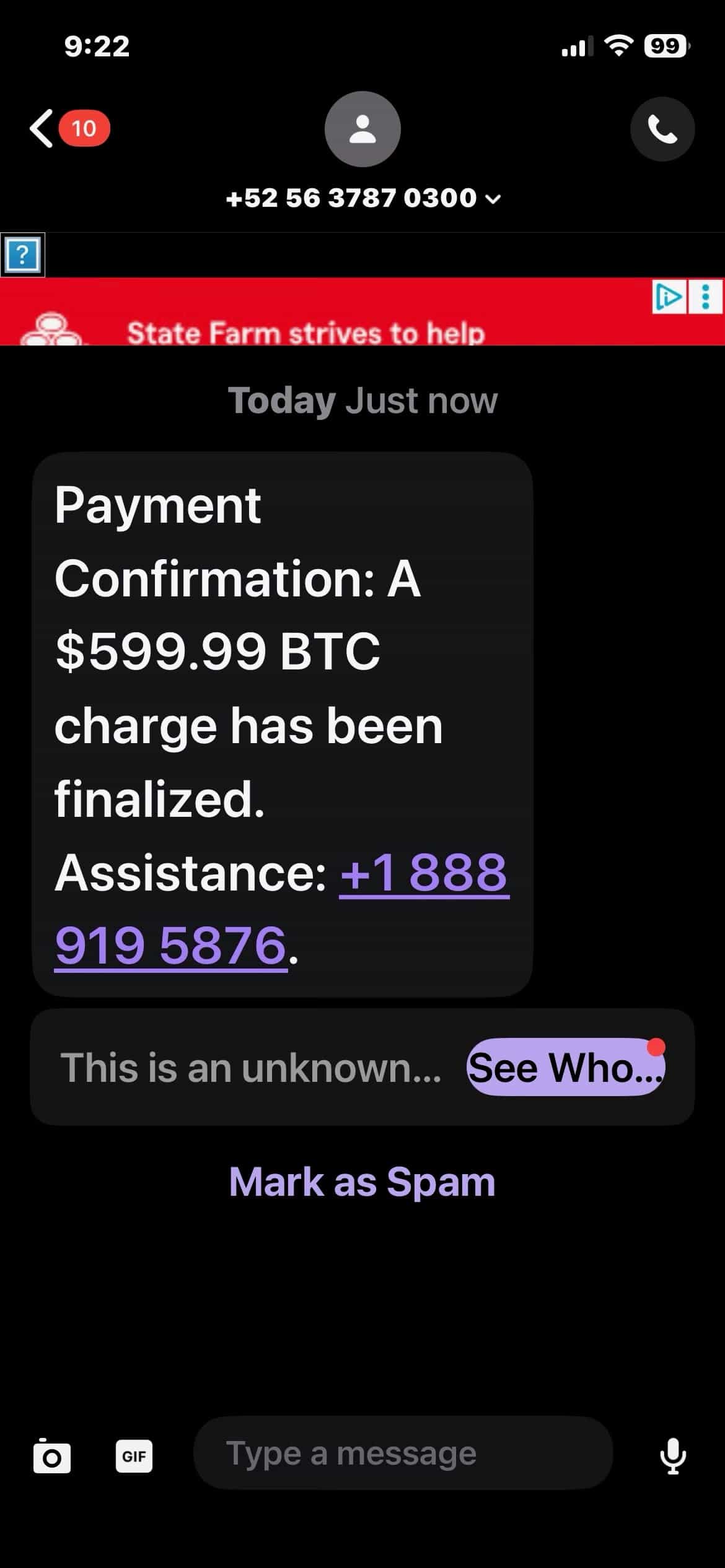Open the AdChoices info icon
725x1568 pixels.
tap(669, 298)
